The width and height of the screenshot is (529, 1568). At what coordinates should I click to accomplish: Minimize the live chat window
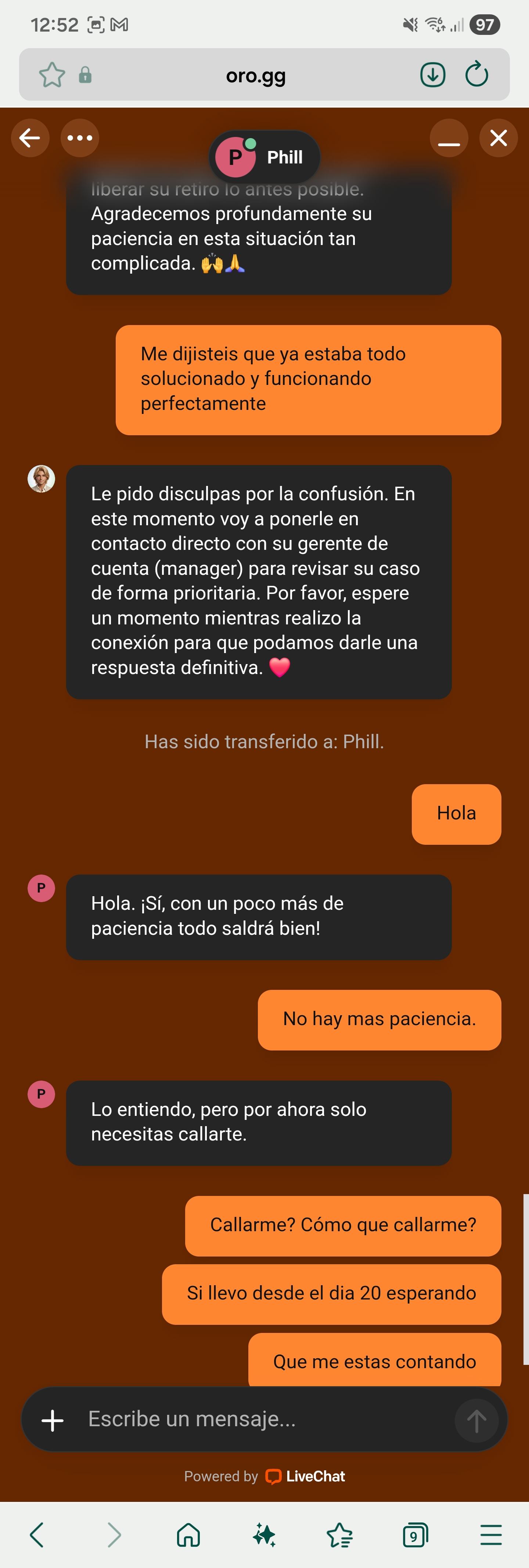(449, 138)
